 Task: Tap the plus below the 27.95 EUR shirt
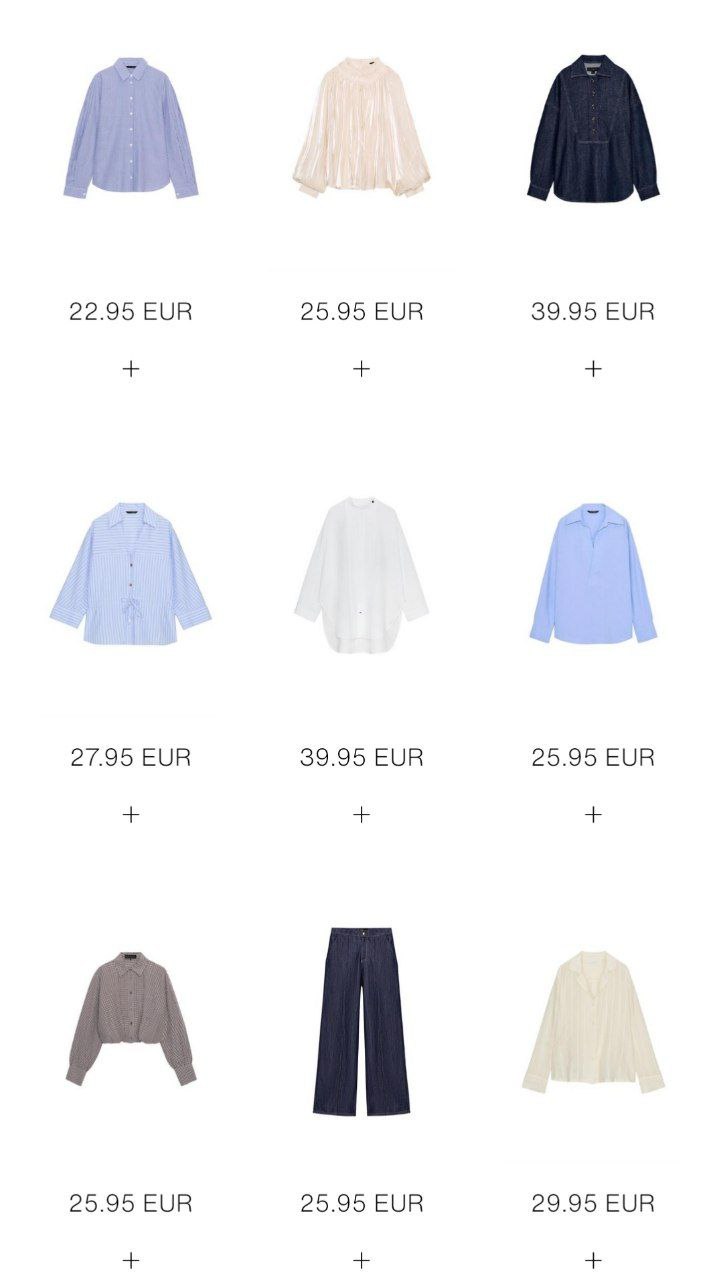[130, 815]
